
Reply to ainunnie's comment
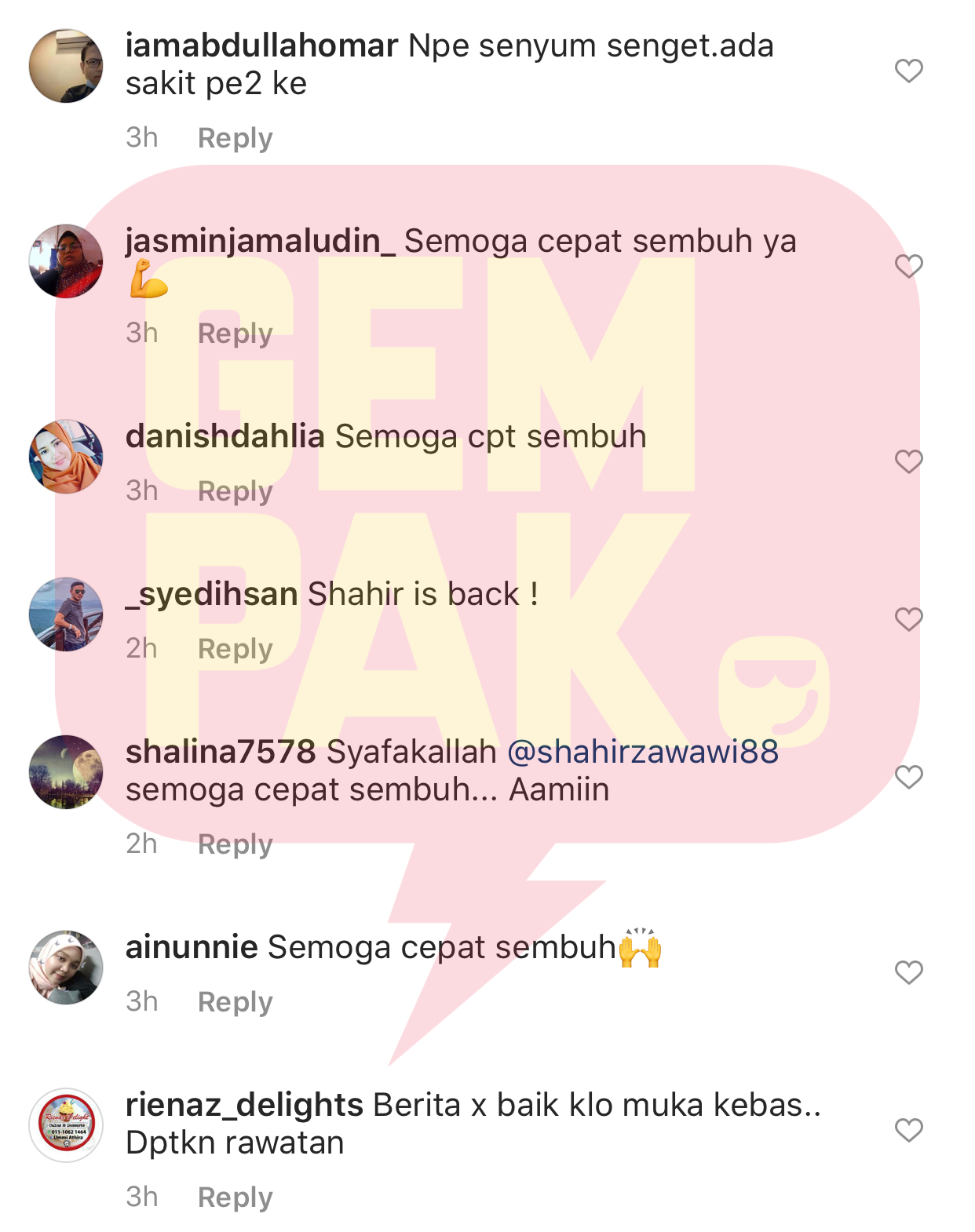(x=235, y=1002)
